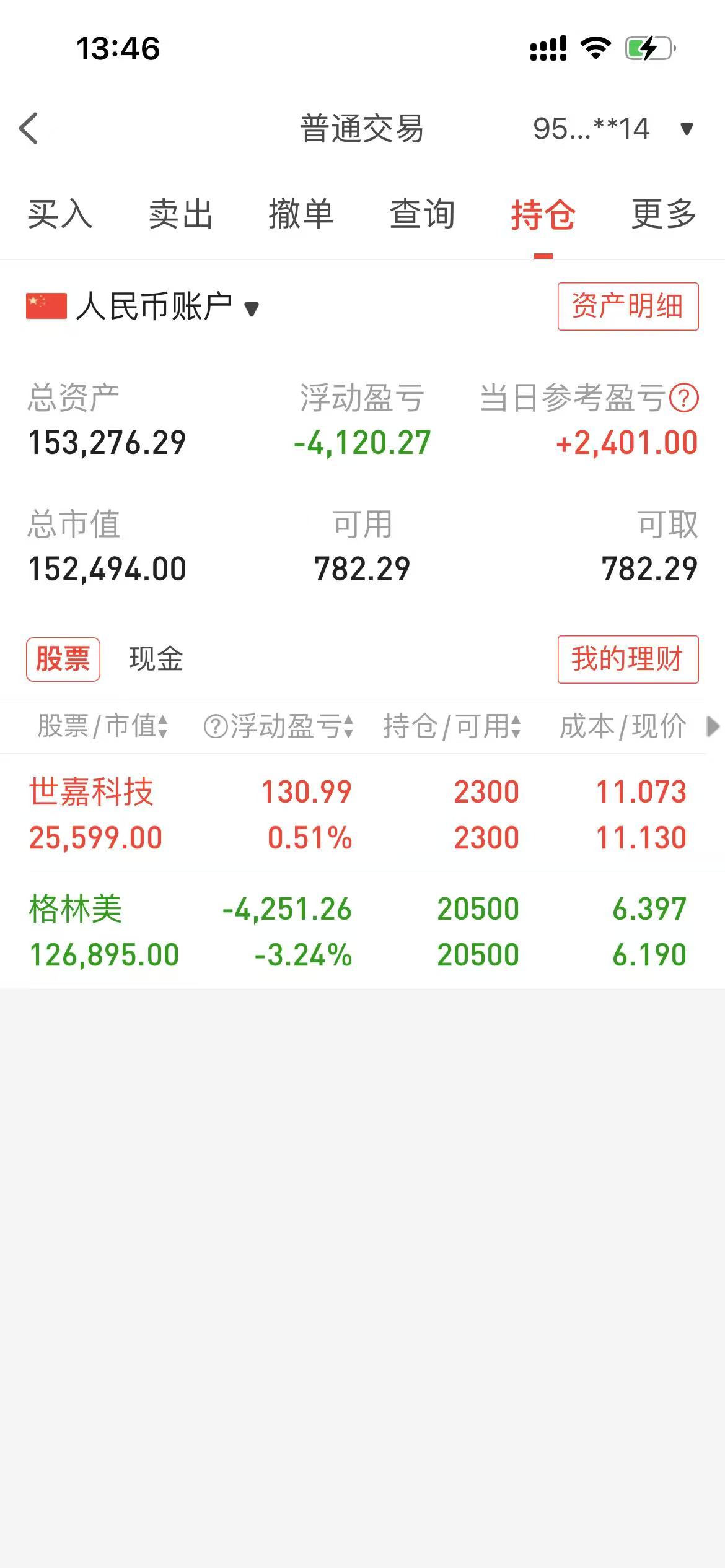725x1568 pixels.
Task: Open the 撤单 tab
Action: coord(301,214)
